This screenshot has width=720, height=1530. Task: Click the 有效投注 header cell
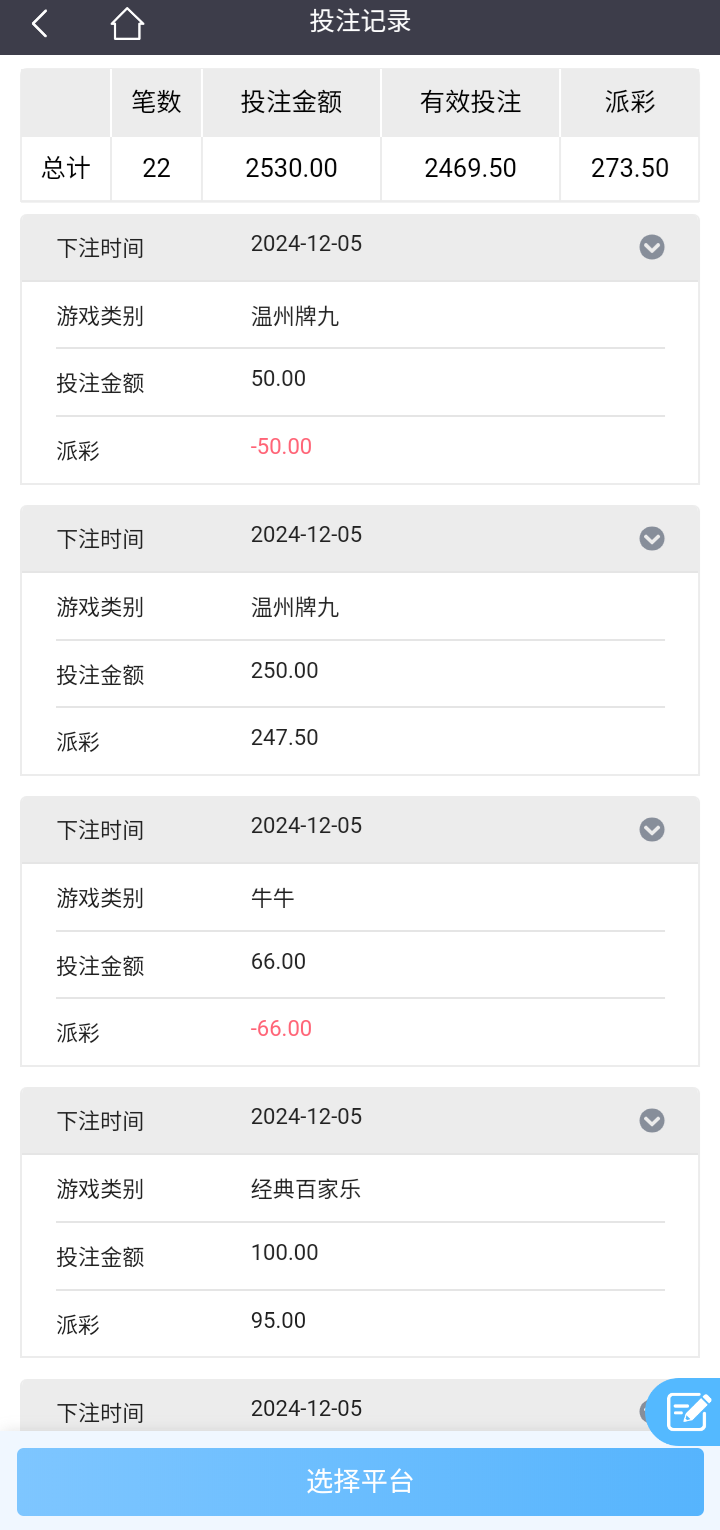click(470, 102)
